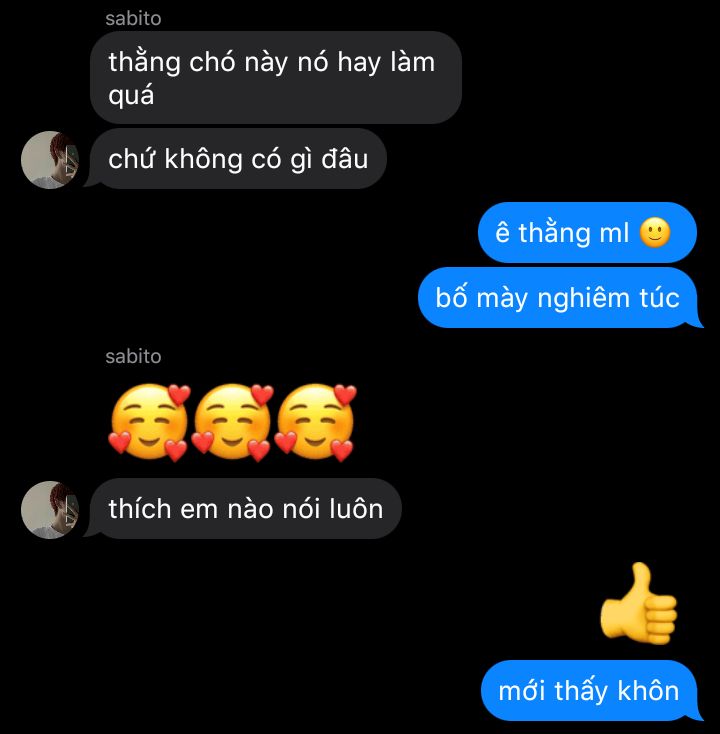This screenshot has height=734, width=720.
Task: Open sabito's avatar beside "chứ không có gì đâu"
Action: click(50, 160)
